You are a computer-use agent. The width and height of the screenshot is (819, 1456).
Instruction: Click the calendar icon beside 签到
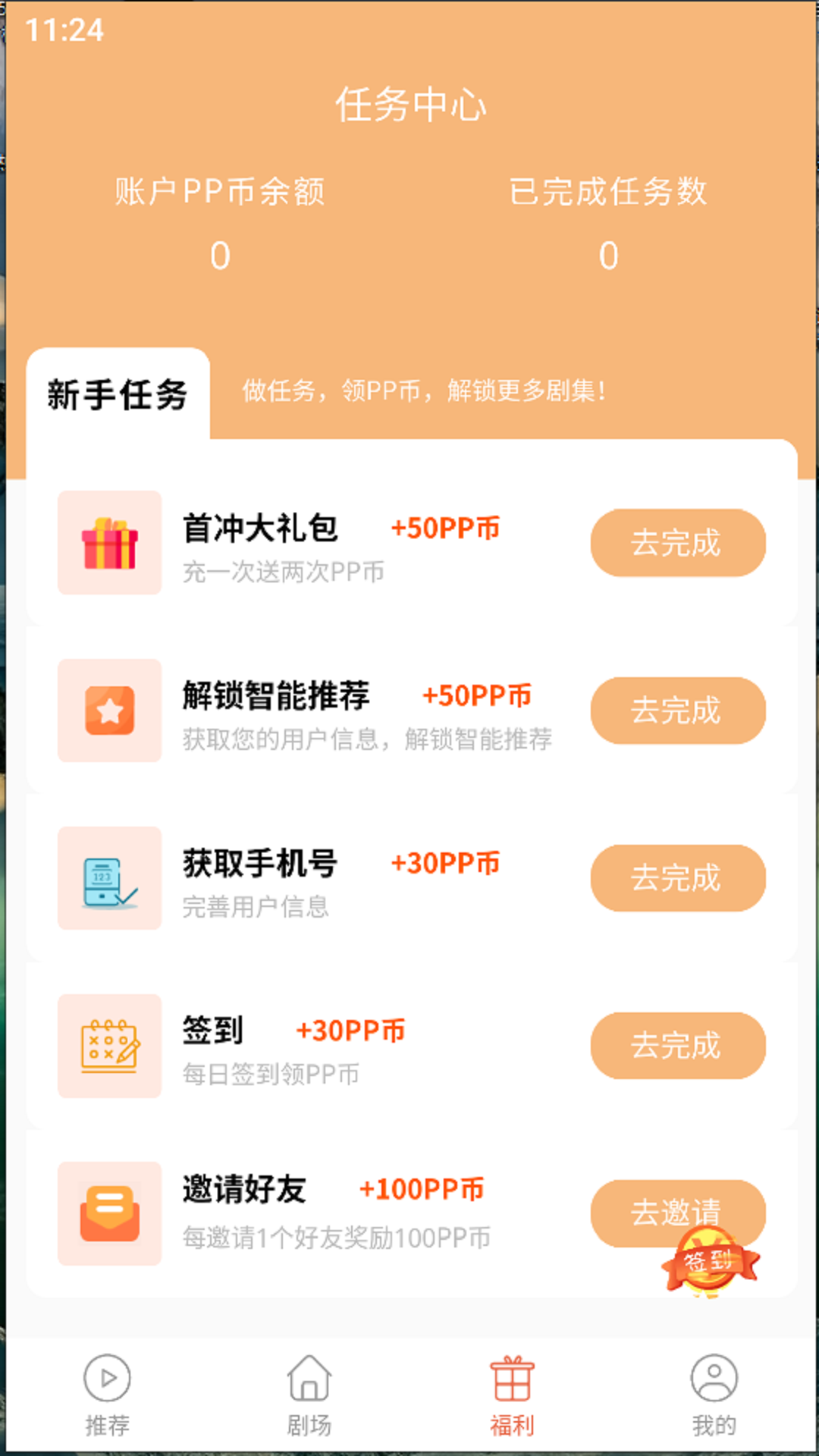tap(110, 1046)
